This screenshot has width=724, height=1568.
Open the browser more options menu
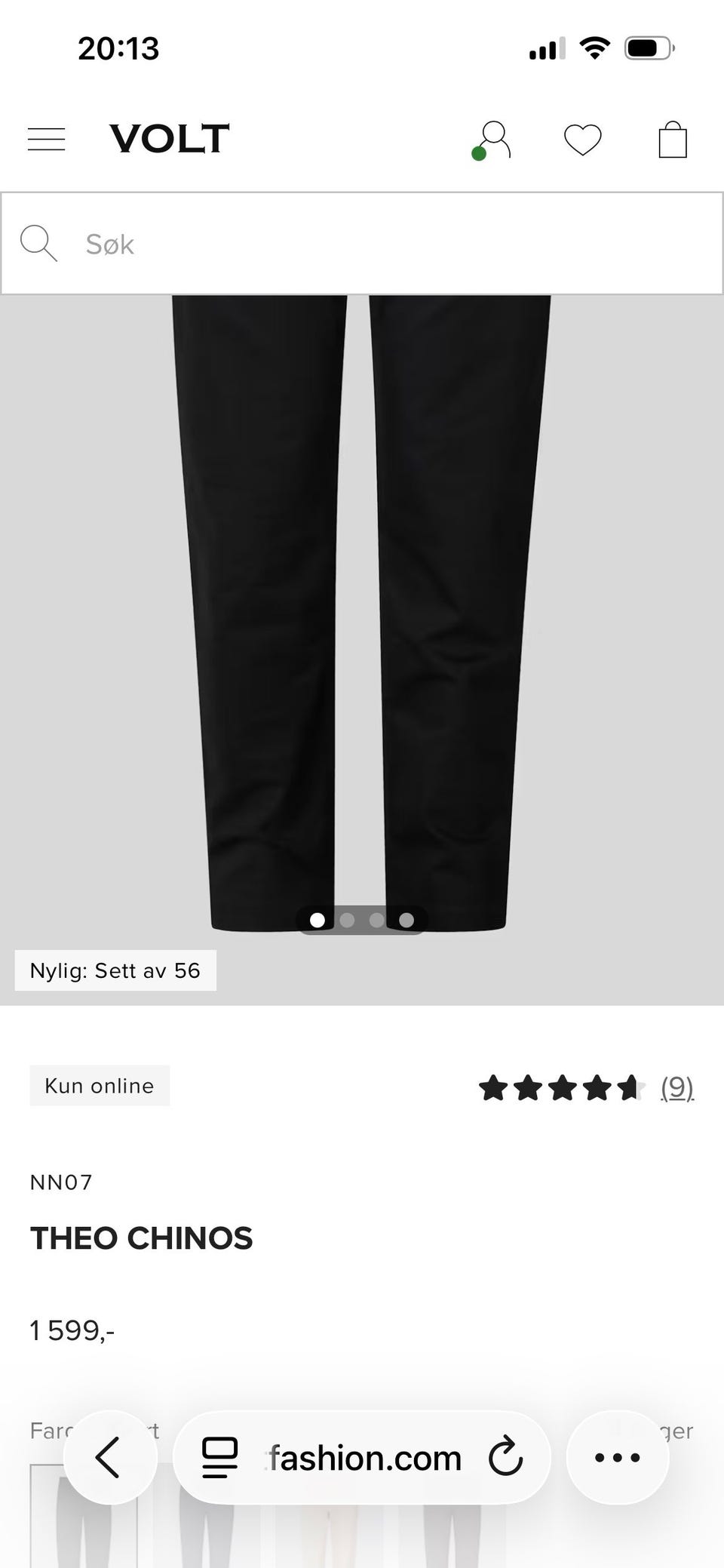(x=618, y=1457)
